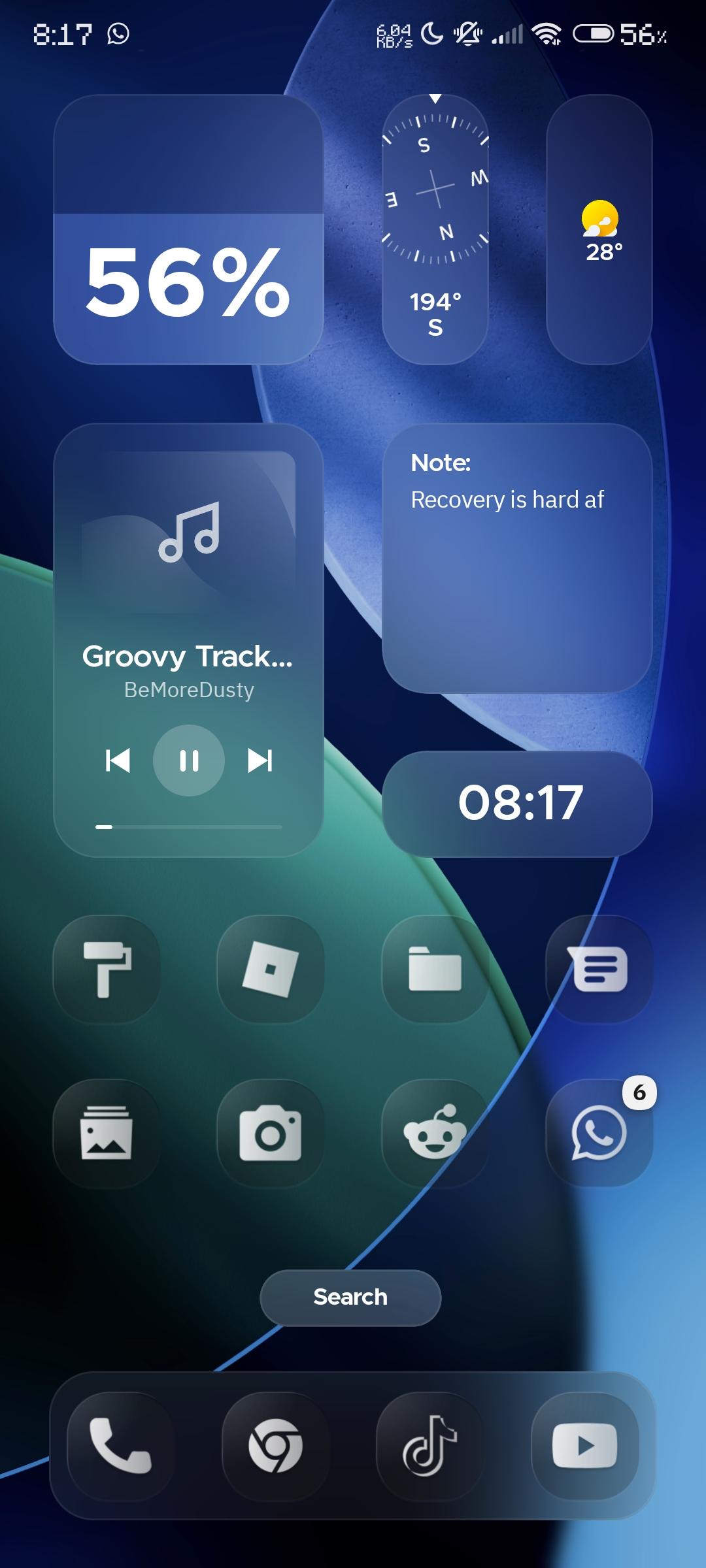Viewport: 706px width, 1568px height.
Task: Open YouTube from the dock
Action: (584, 1446)
